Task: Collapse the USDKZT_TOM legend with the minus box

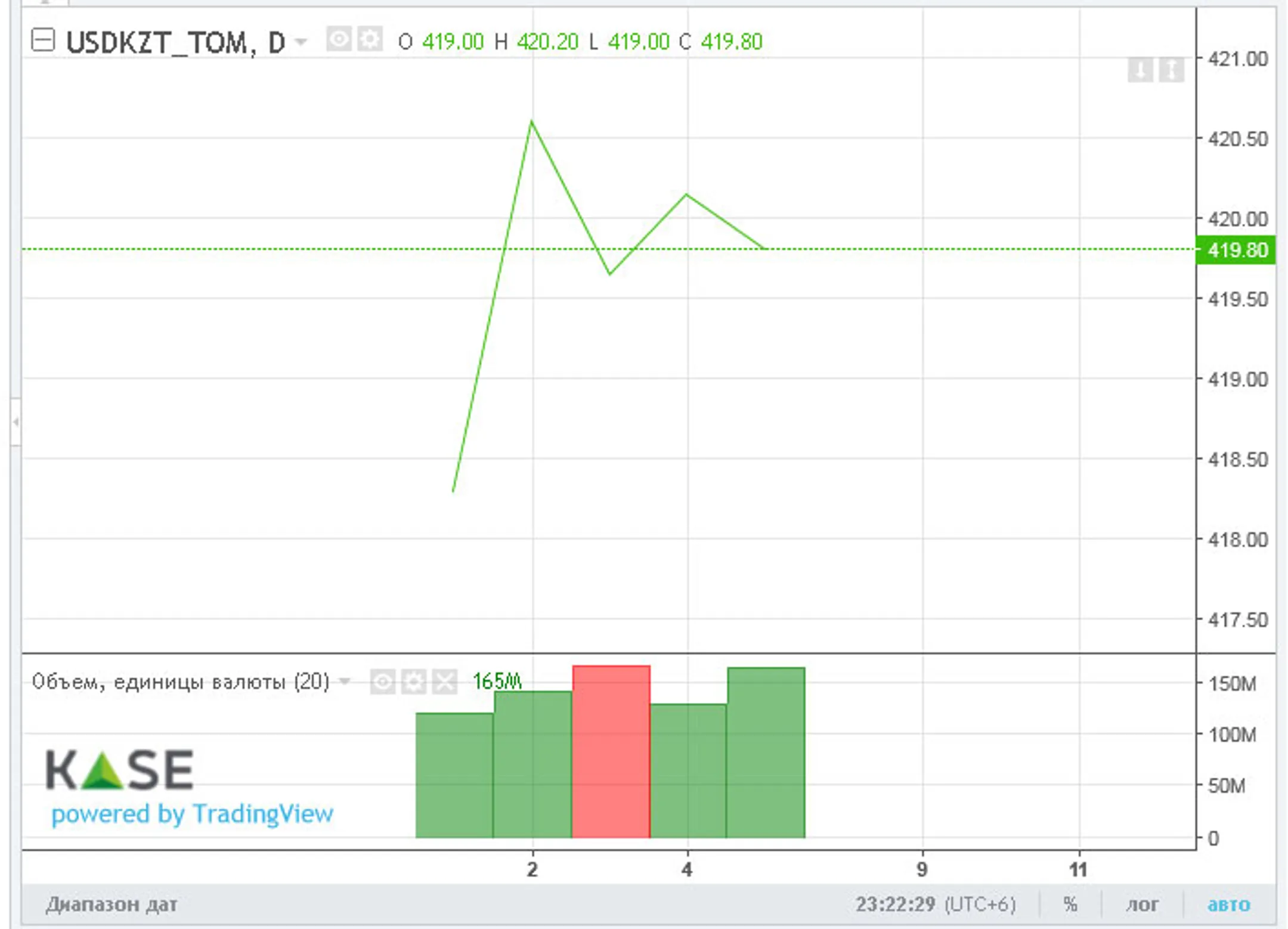Action: [x=43, y=41]
